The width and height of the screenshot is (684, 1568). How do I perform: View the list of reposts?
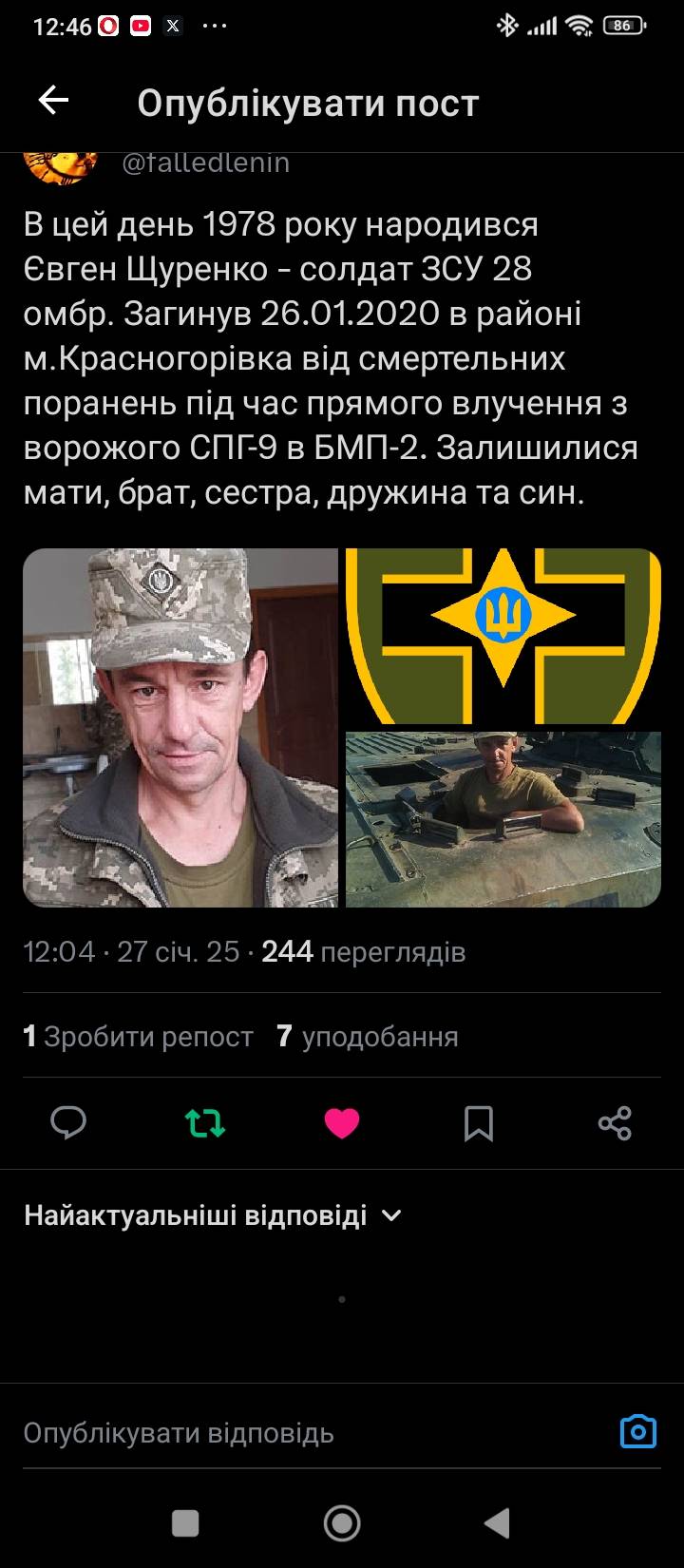click(138, 1036)
